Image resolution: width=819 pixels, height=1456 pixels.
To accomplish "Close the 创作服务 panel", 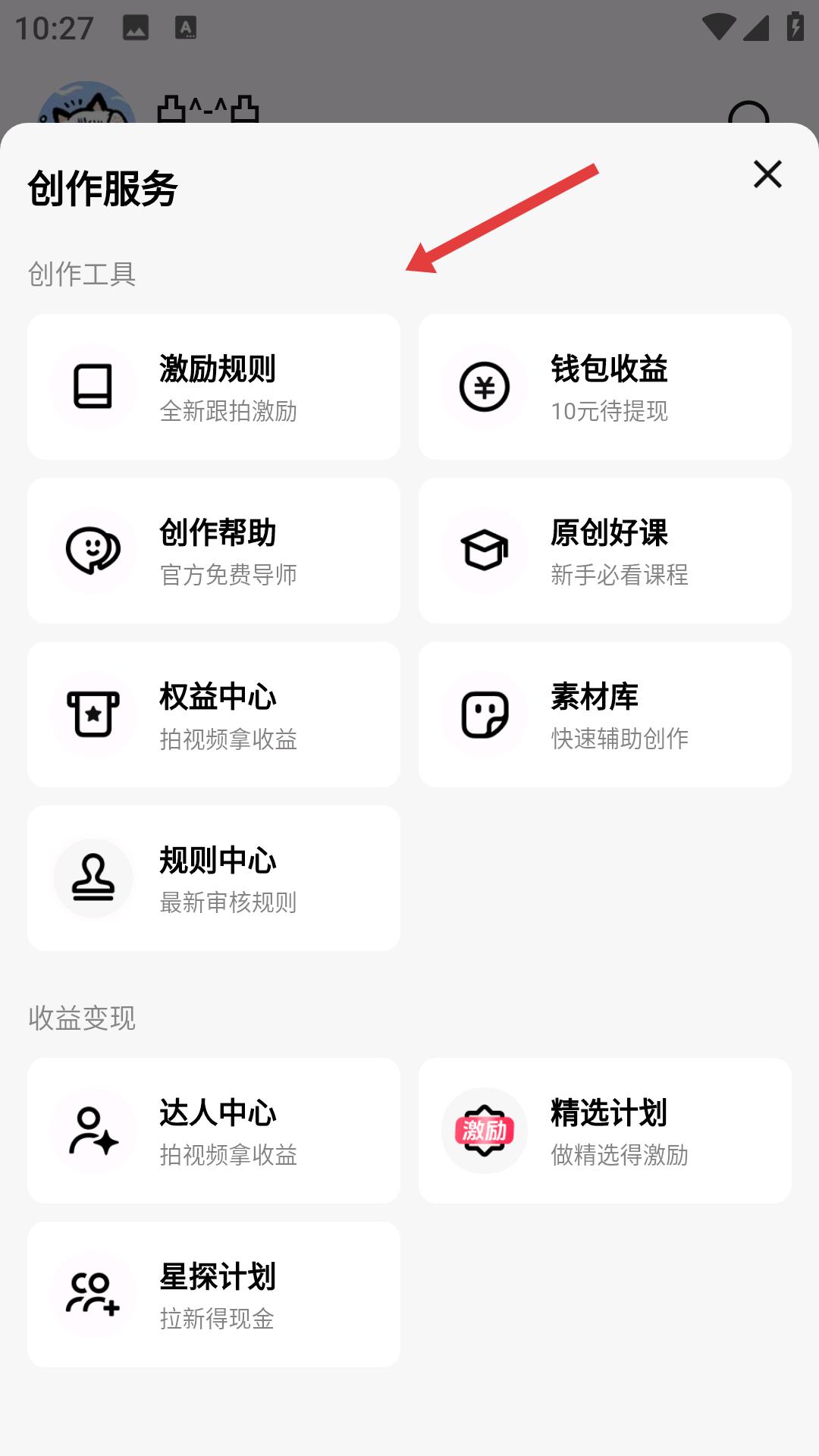I will click(767, 174).
